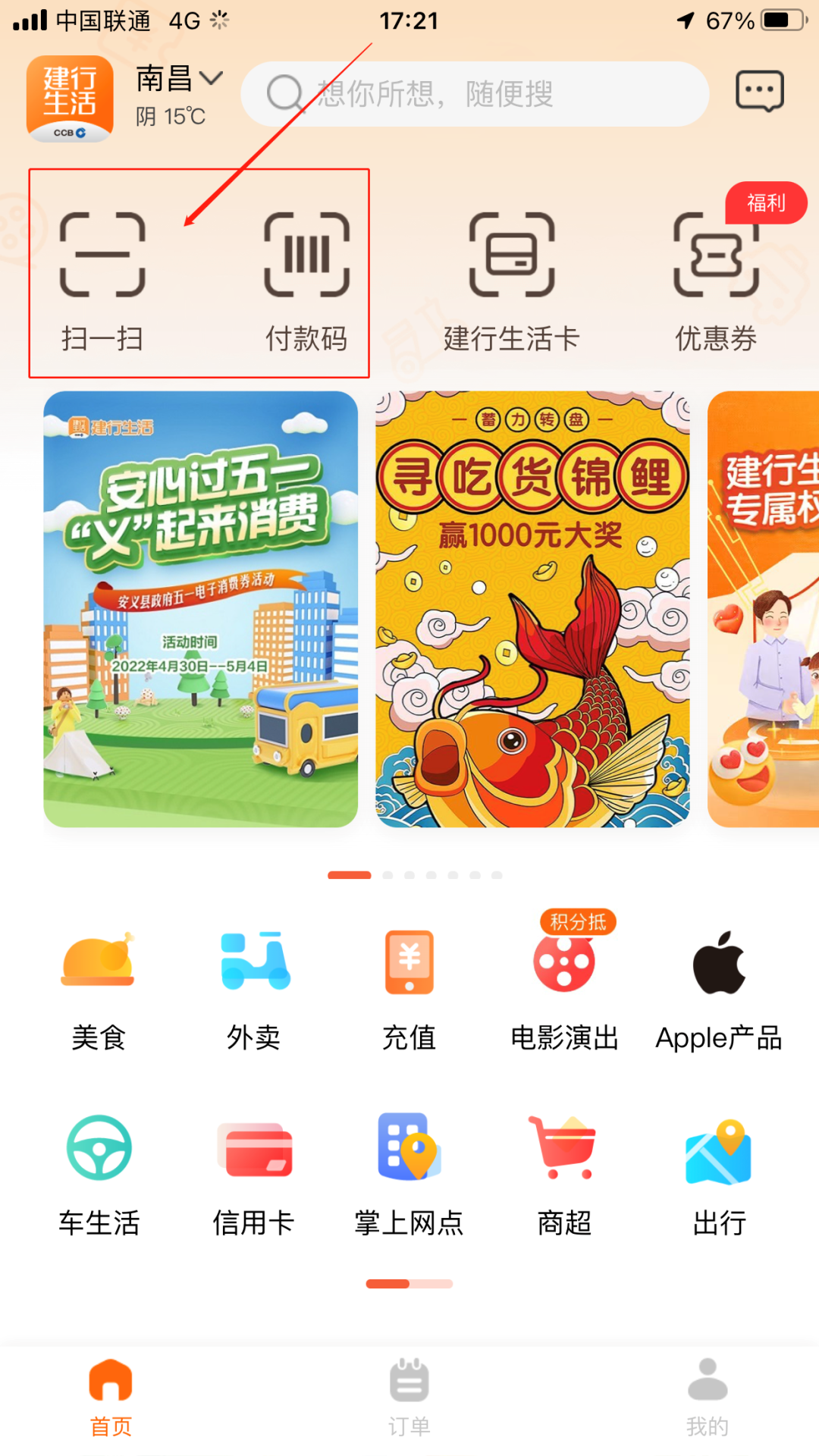Open the 想你所想 search box

coord(475,94)
